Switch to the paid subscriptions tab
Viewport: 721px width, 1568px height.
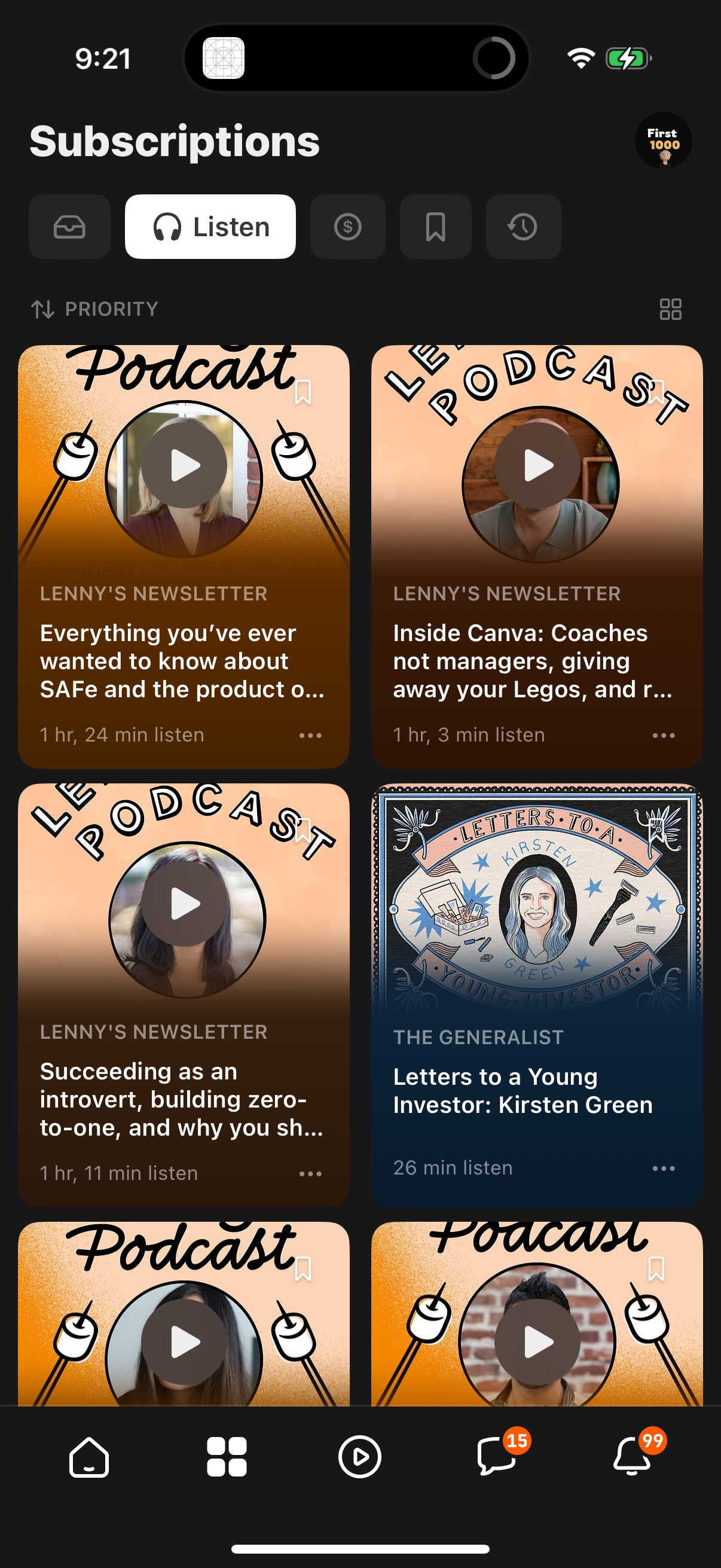(347, 227)
